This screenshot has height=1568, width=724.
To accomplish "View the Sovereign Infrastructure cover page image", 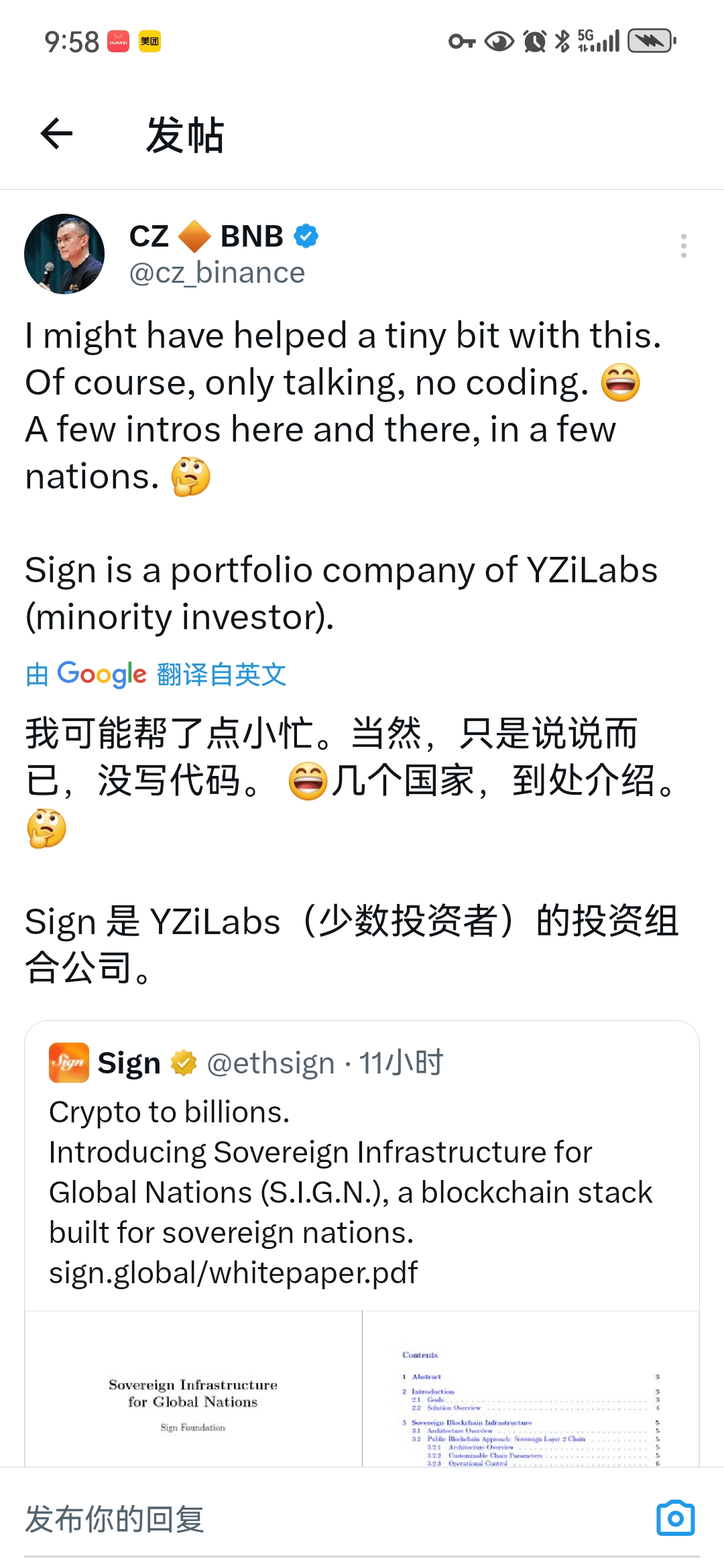I will (x=193, y=1390).
